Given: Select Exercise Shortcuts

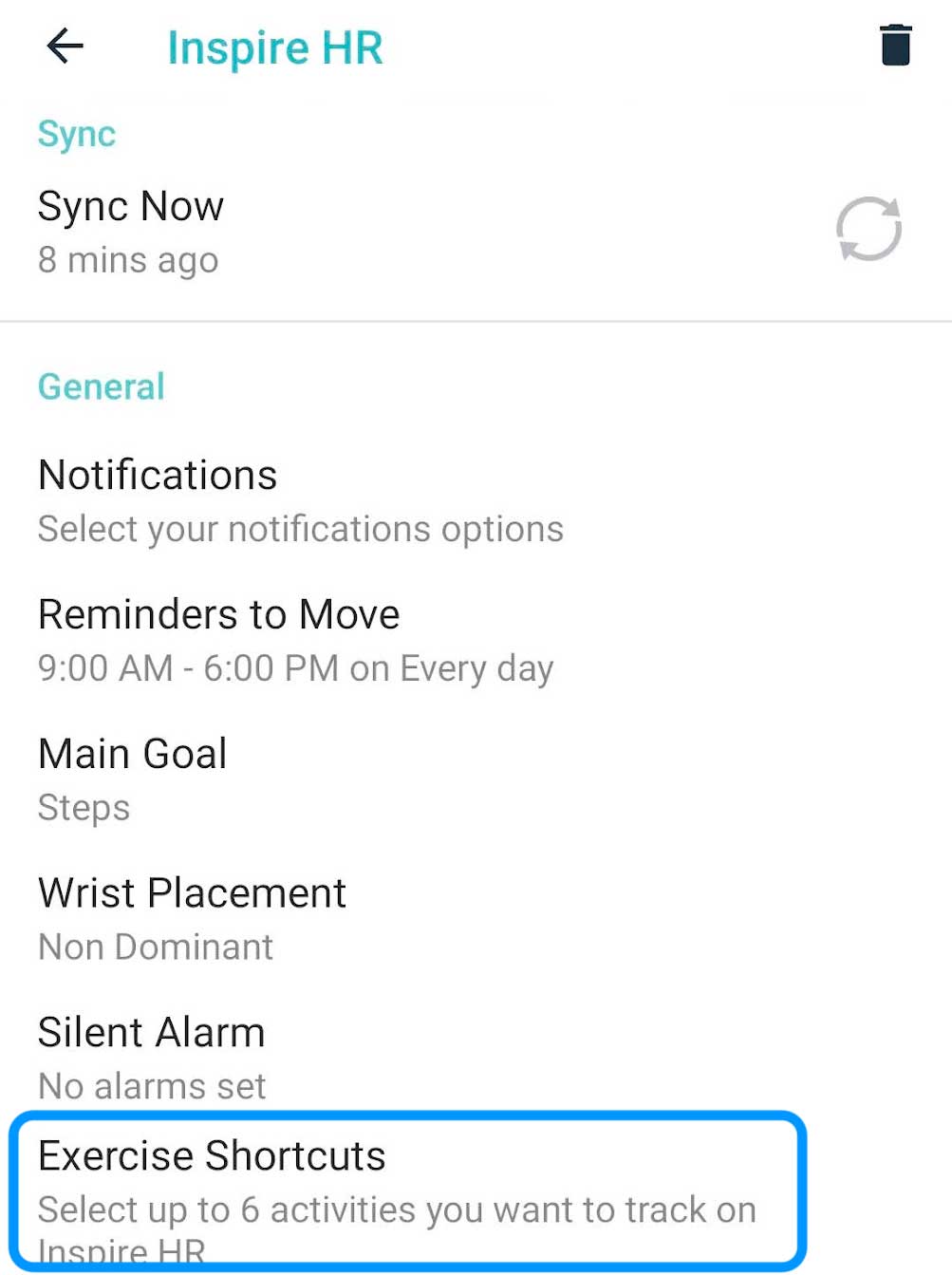Looking at the screenshot, I should tap(408, 1190).
